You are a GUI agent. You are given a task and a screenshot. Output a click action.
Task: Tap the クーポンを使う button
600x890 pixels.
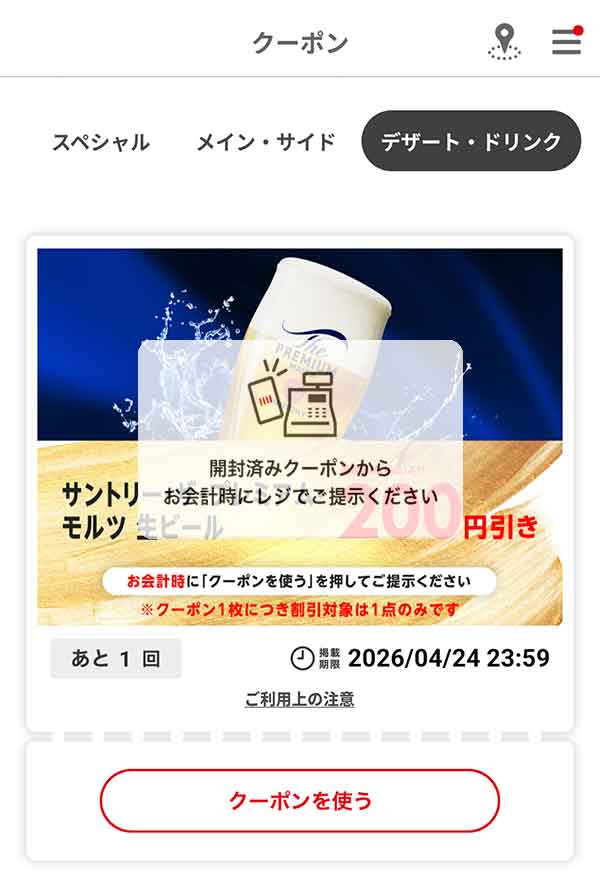point(299,800)
